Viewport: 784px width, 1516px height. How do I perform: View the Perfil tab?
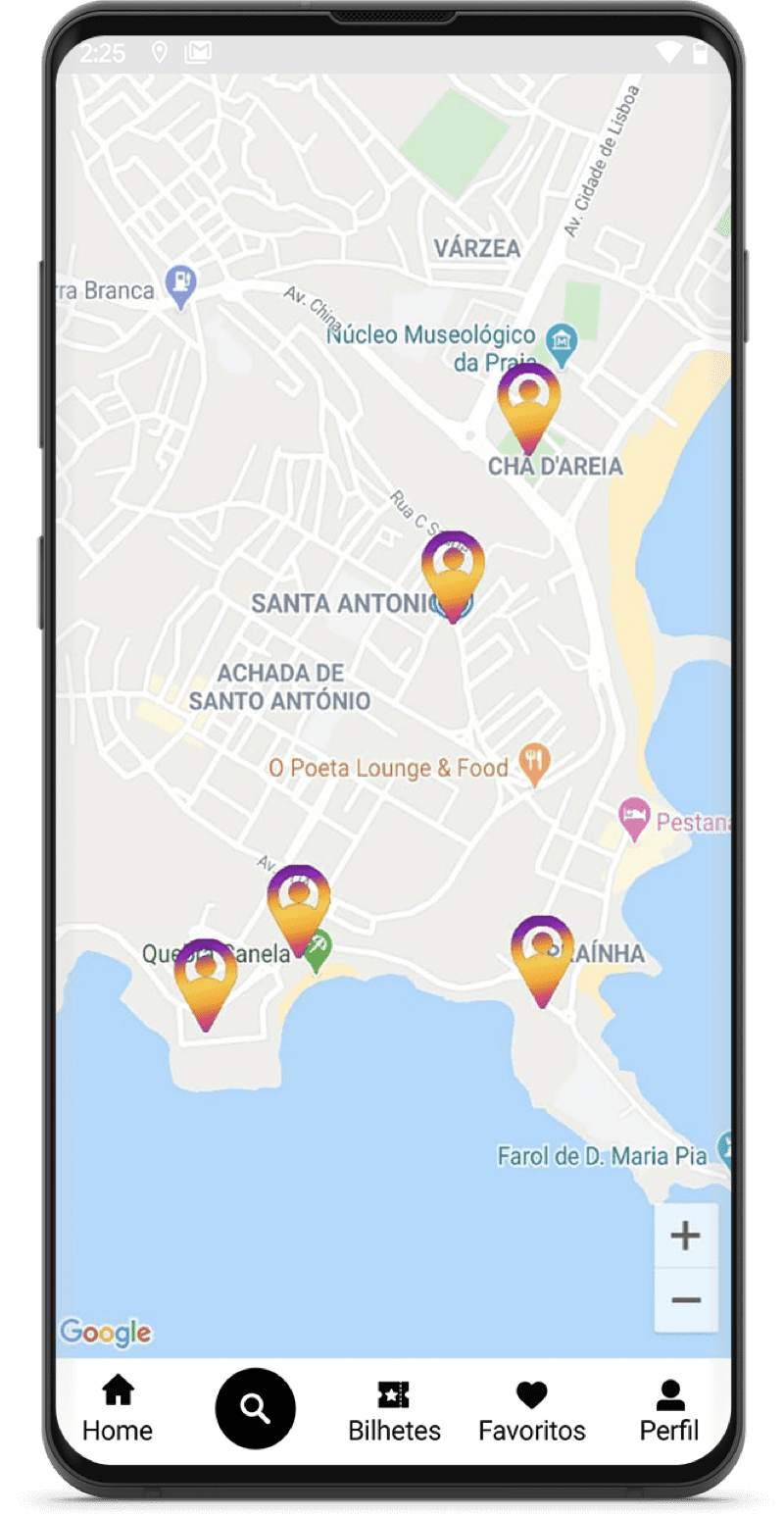tap(669, 1409)
